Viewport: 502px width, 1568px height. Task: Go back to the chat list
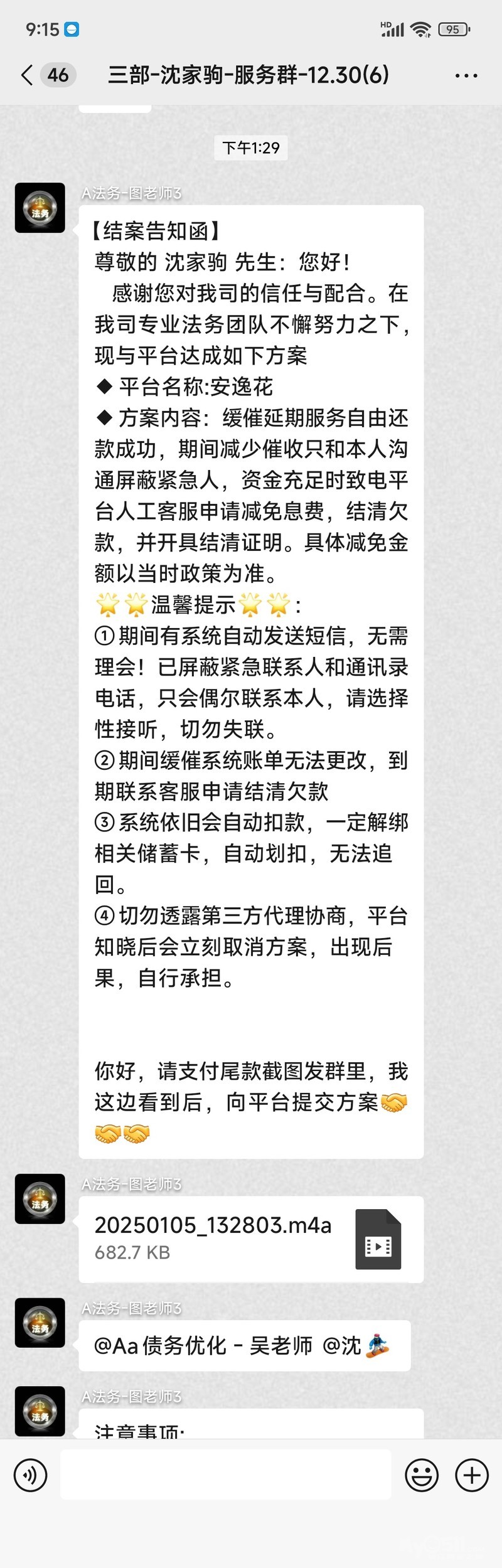[x=28, y=75]
